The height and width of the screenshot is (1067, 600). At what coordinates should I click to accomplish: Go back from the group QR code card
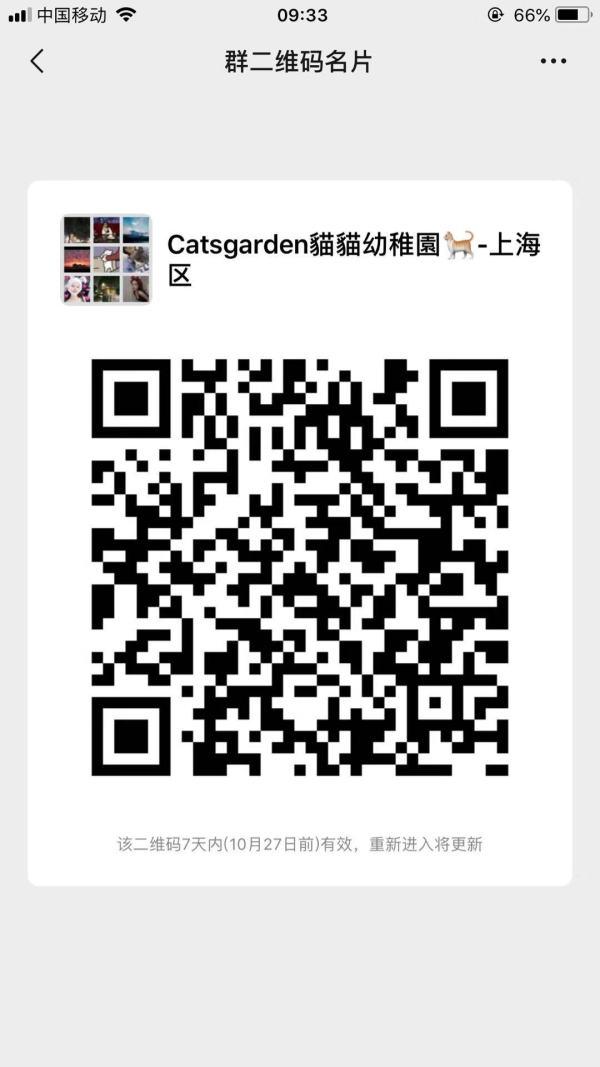click(37, 62)
